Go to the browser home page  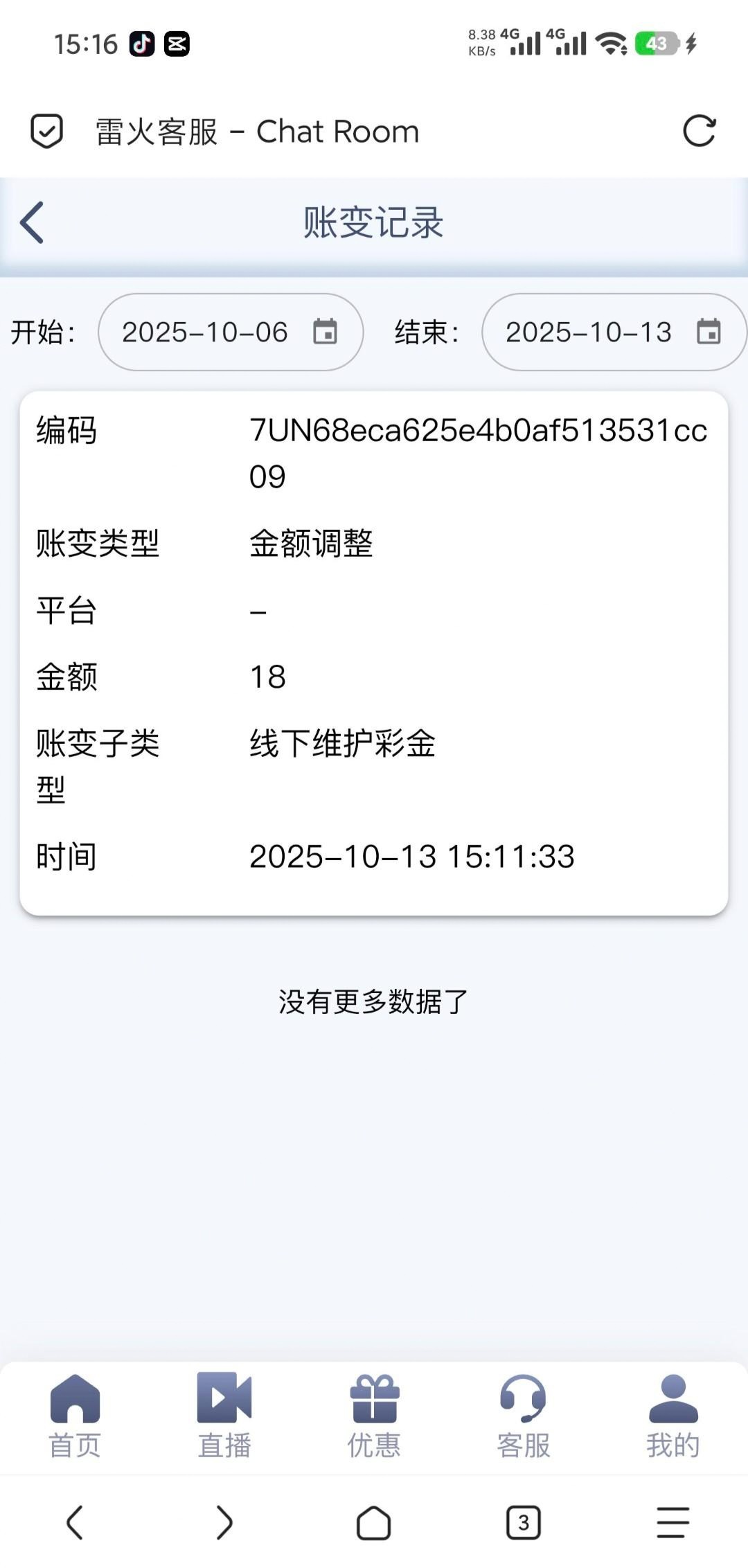coord(374,1523)
